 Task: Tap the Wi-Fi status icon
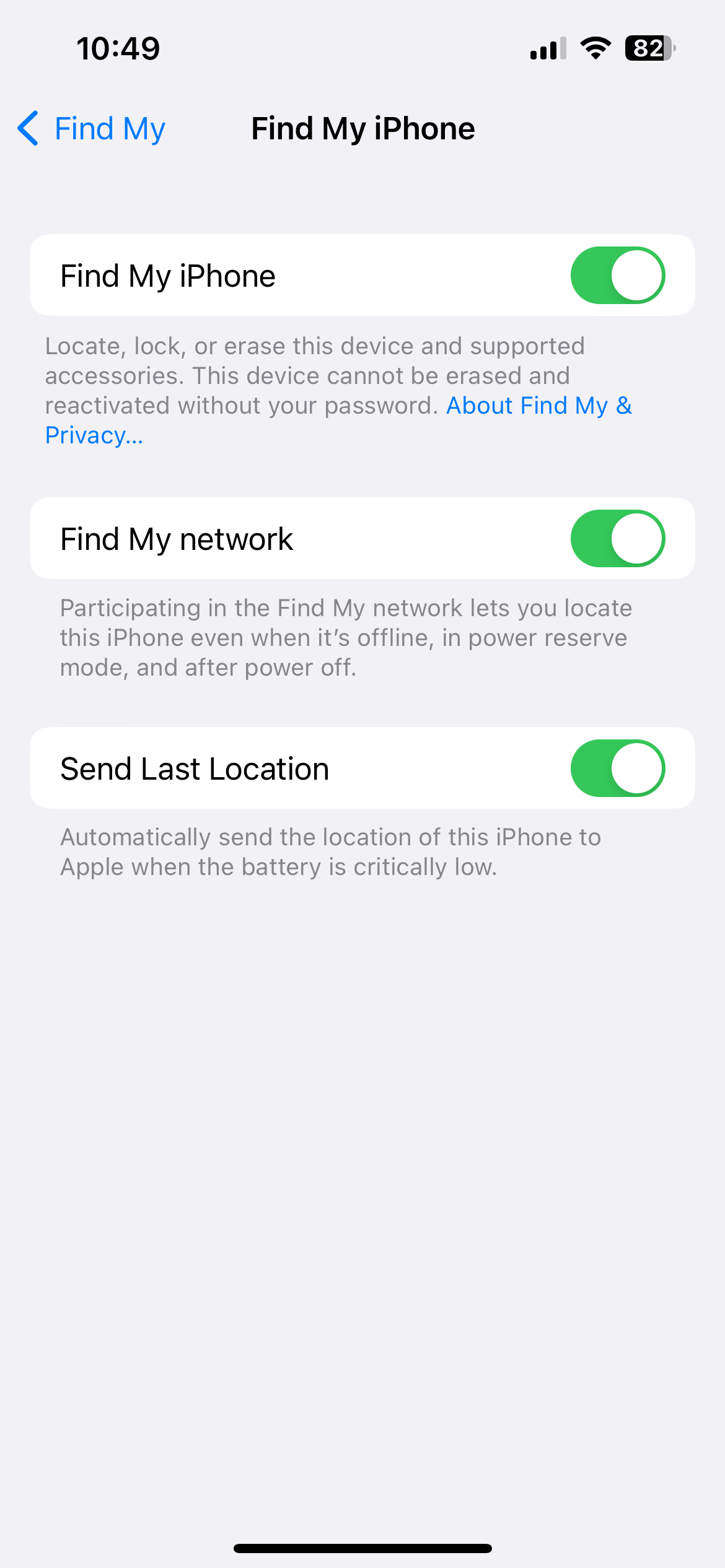(596, 48)
